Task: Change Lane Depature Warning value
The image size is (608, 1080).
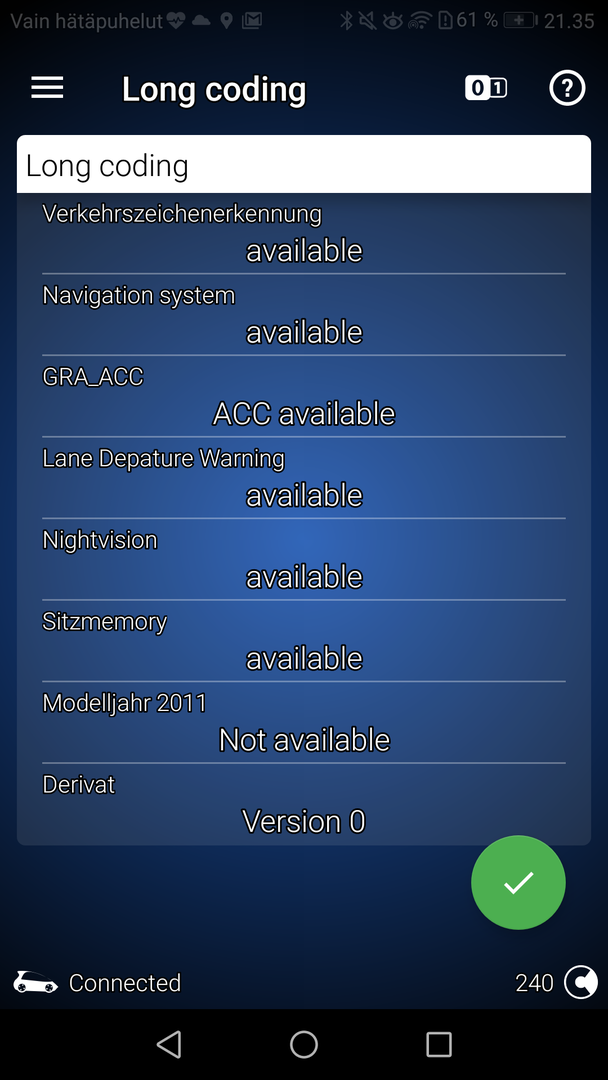Action: coord(304,495)
